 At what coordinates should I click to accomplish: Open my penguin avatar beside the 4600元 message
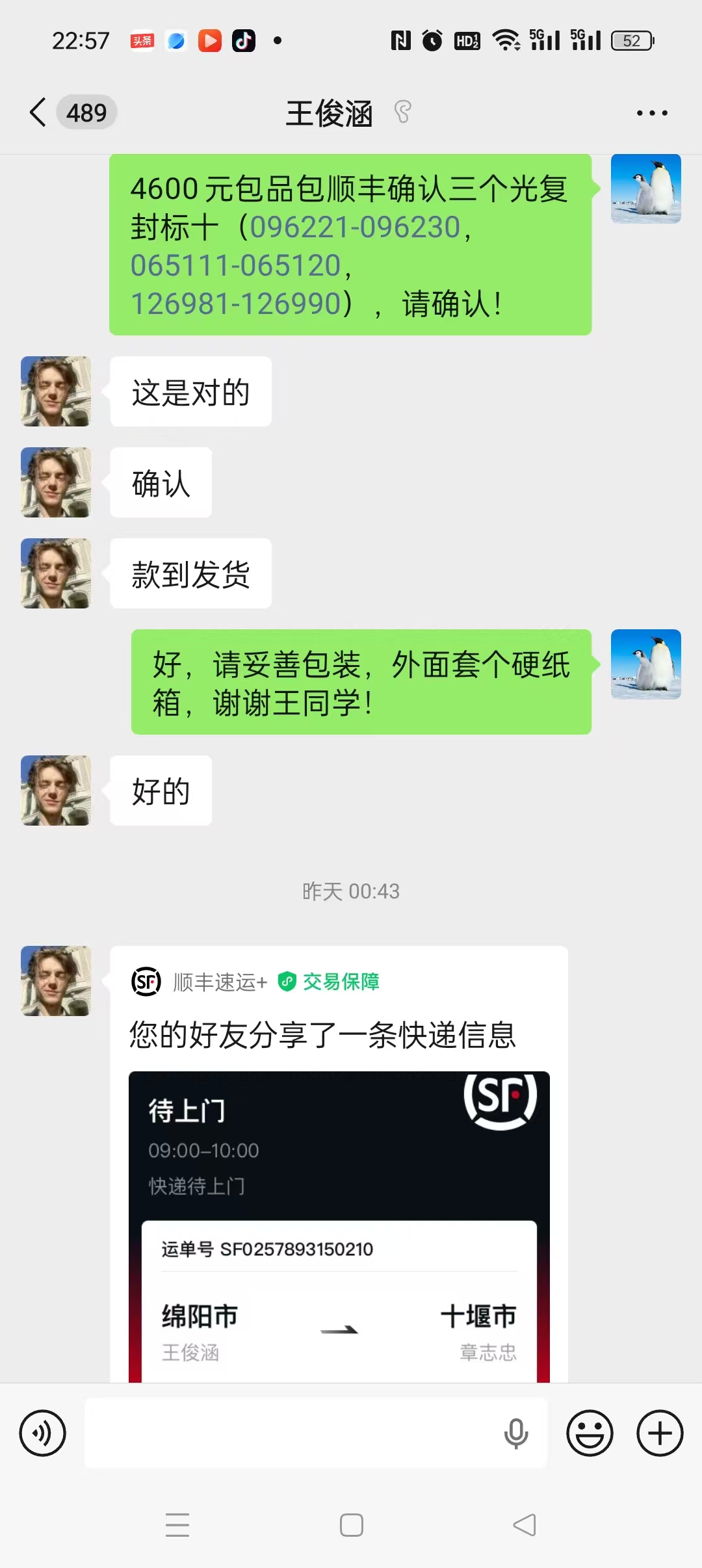[645, 189]
